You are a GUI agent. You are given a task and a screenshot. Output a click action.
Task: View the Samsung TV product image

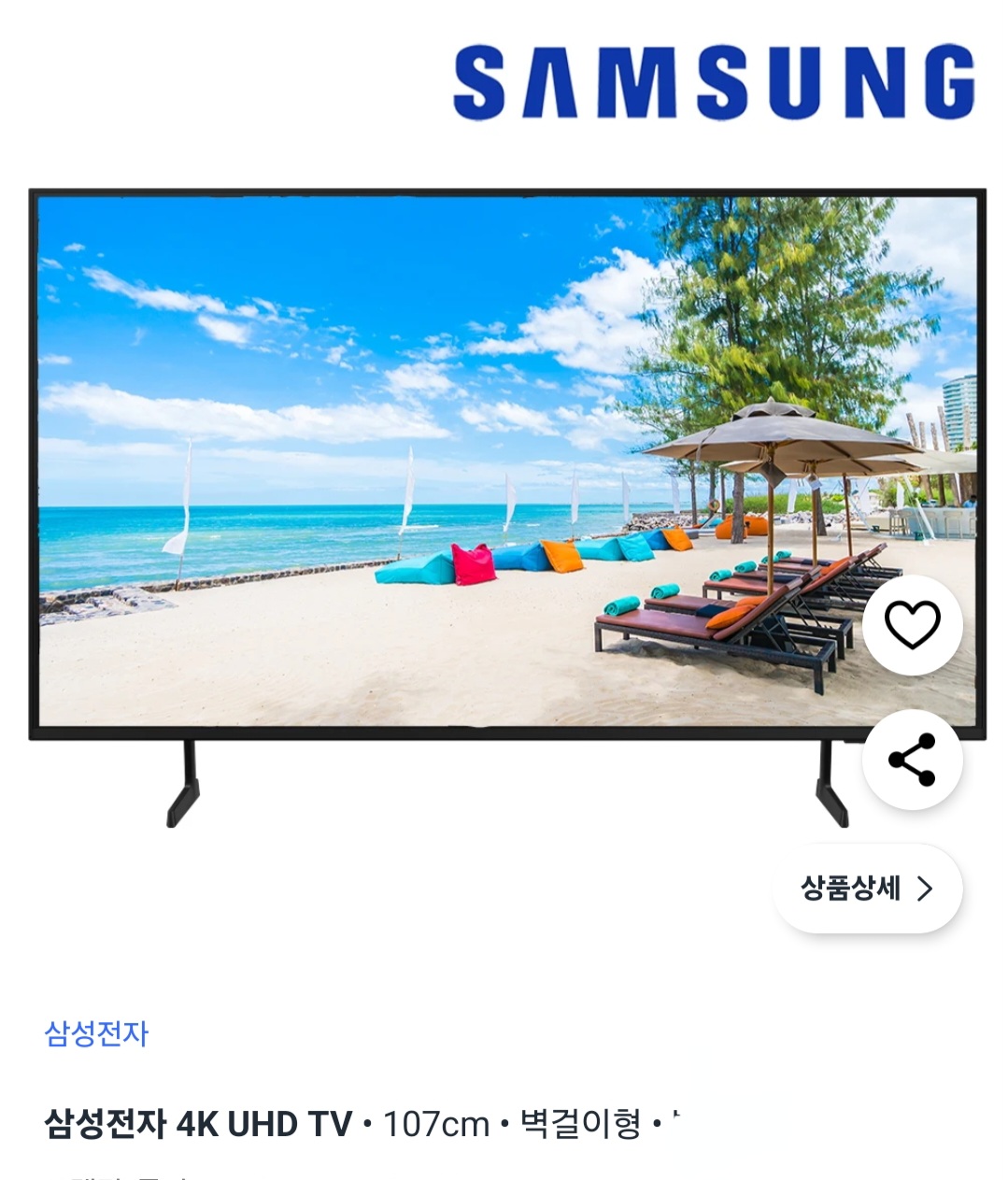click(448, 467)
